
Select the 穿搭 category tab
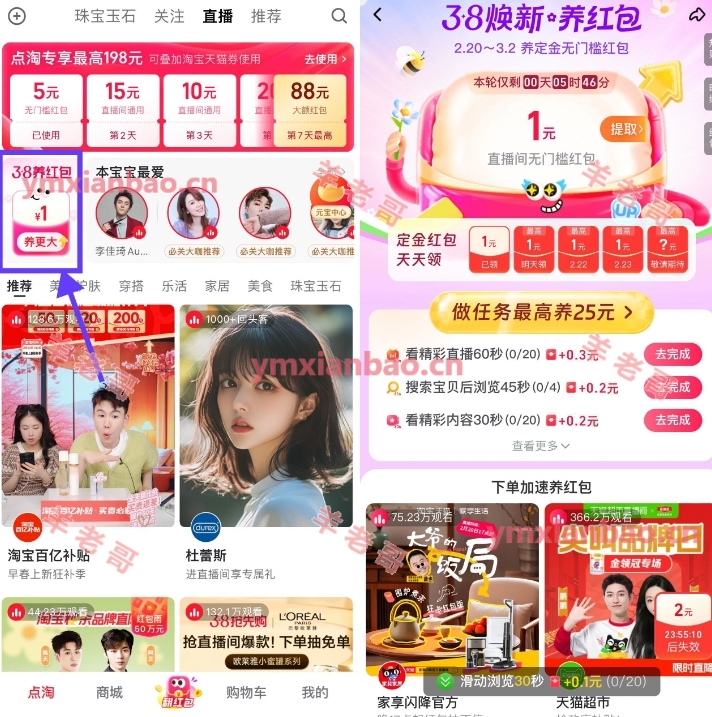[x=131, y=286]
